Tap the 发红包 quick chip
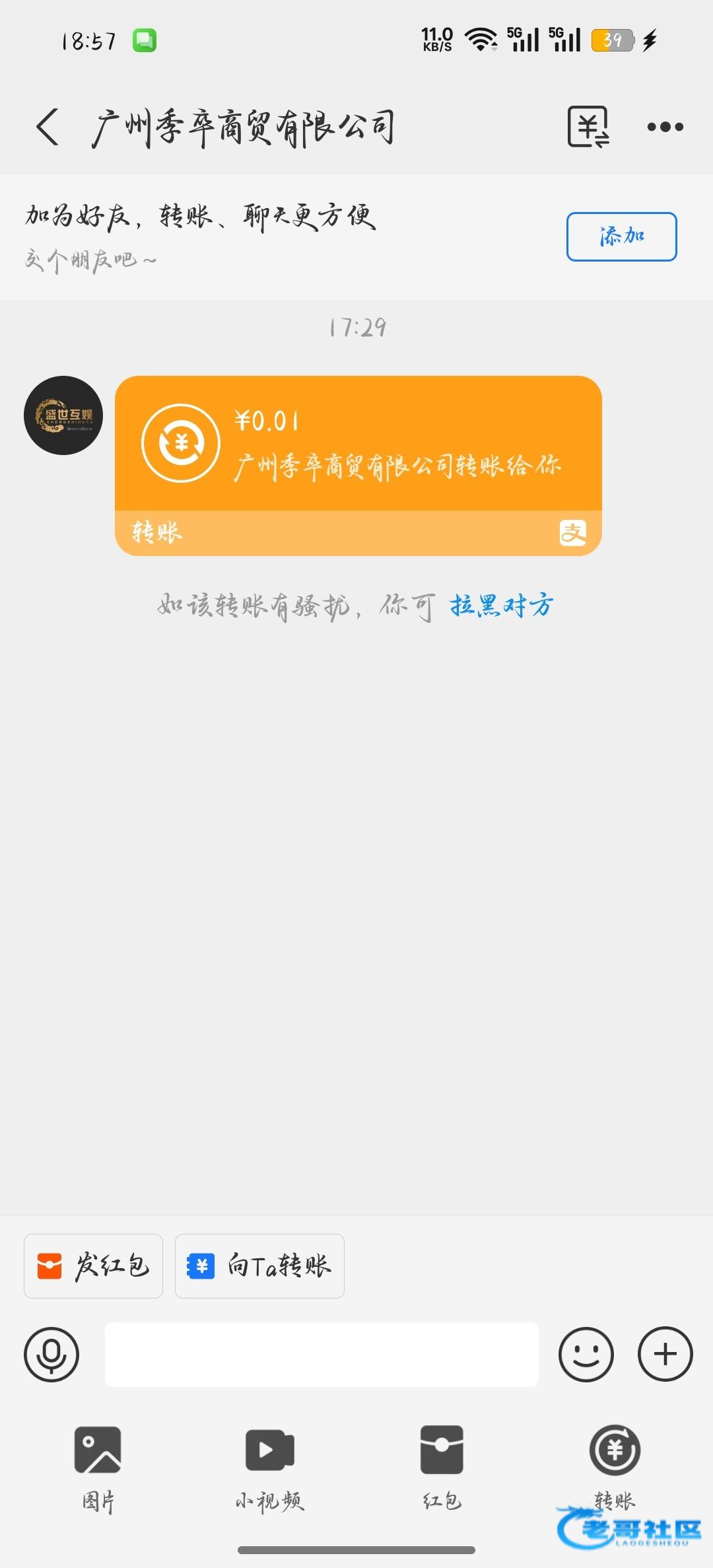The height and width of the screenshot is (1568, 713). 93,1266
